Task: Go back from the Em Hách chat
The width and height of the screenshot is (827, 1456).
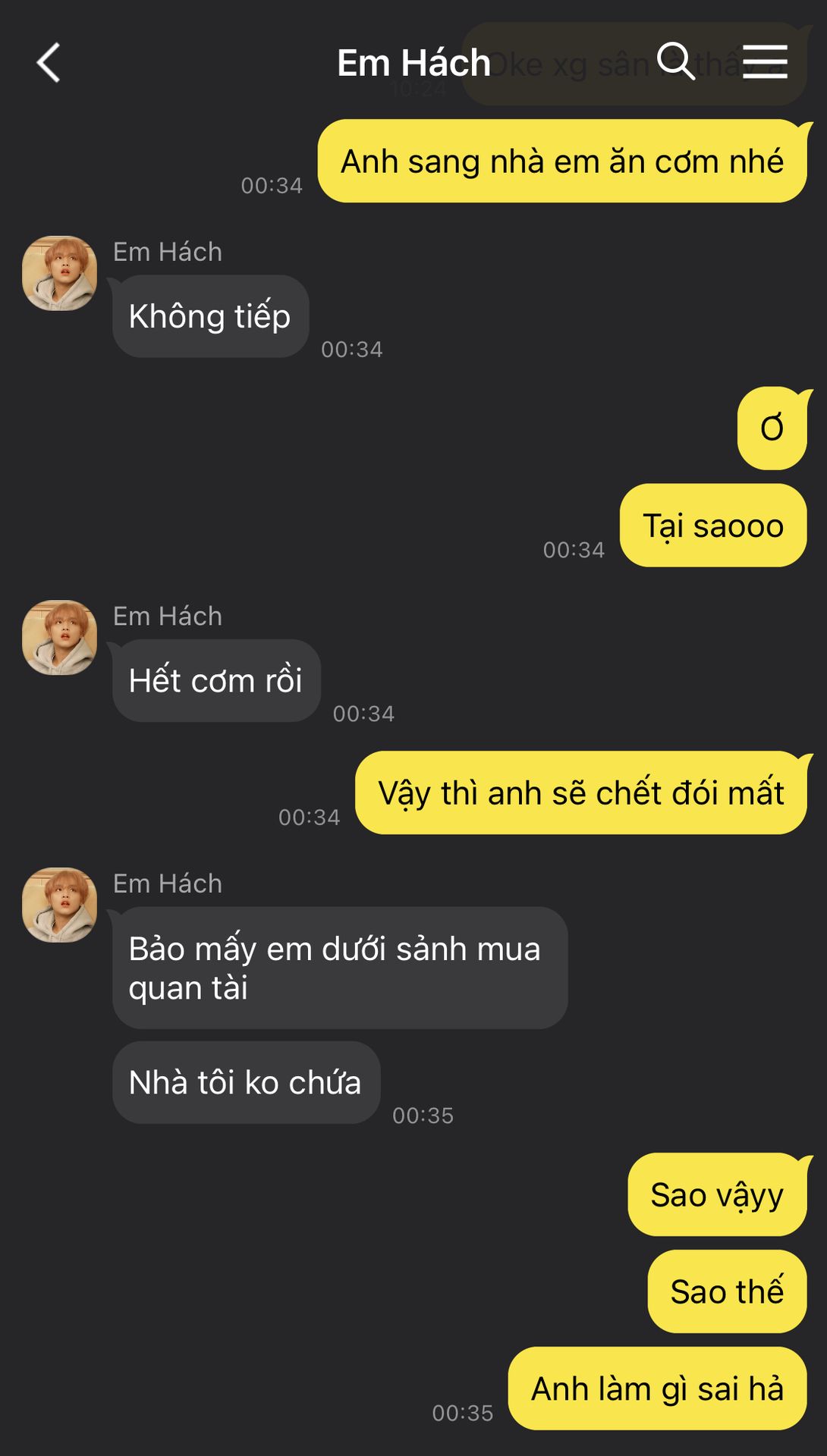Action: click(49, 62)
